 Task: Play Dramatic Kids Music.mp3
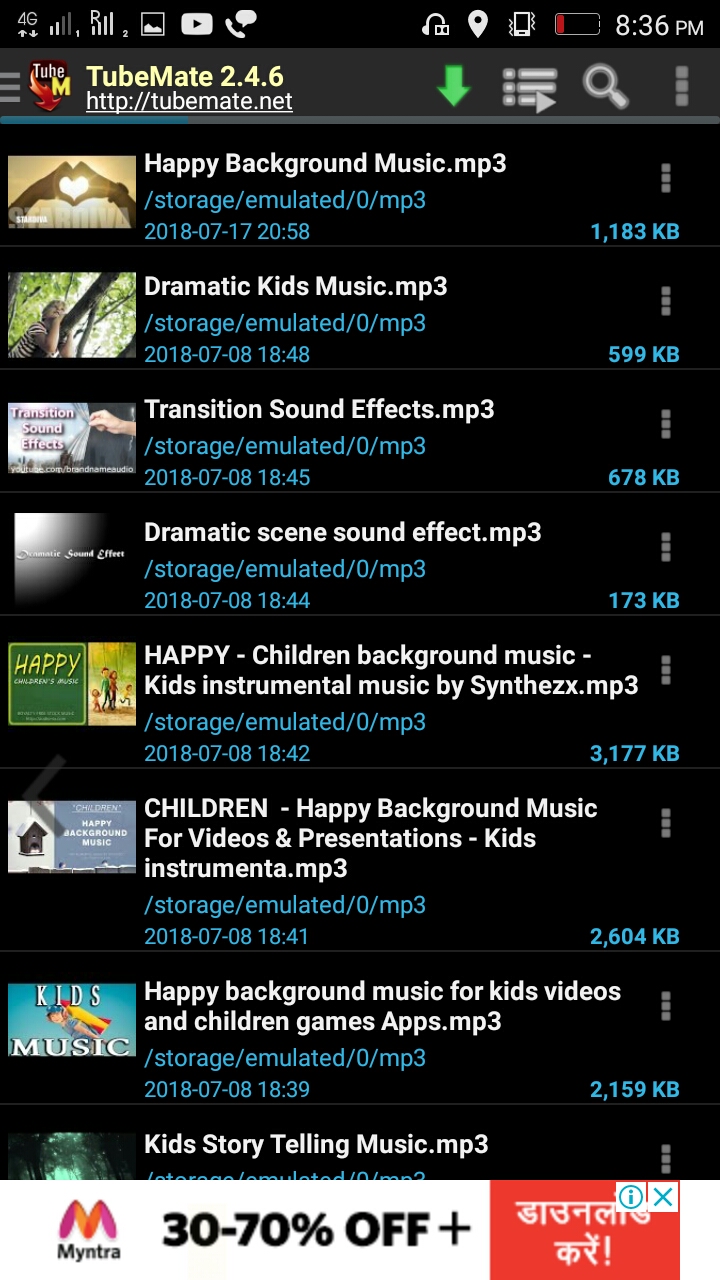click(x=296, y=287)
